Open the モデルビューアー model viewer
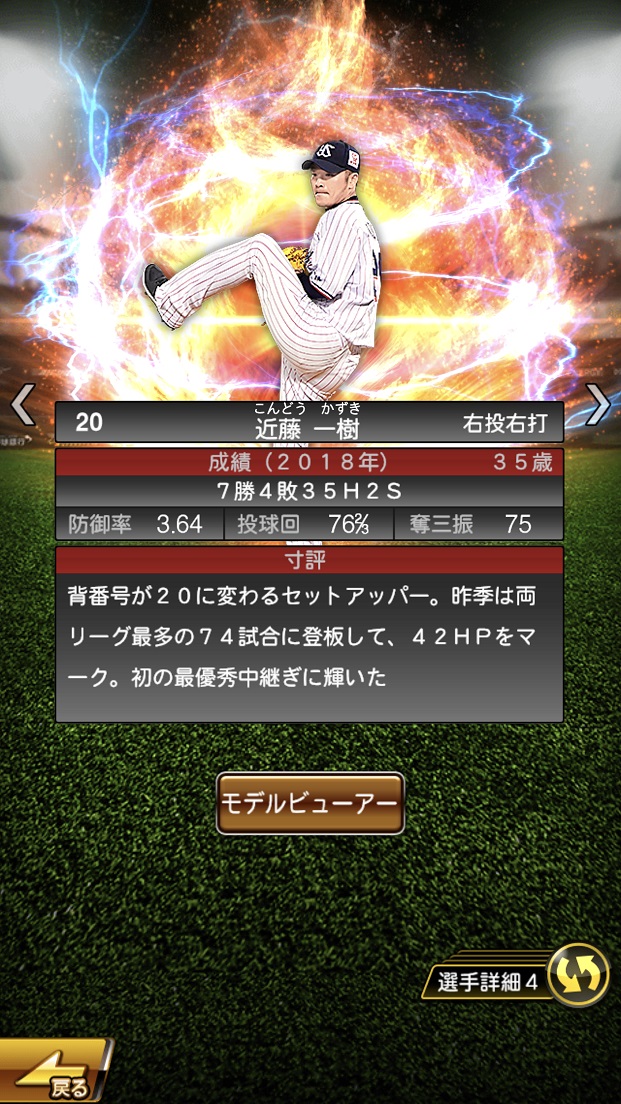This screenshot has height=1104, width=621. 310,803
